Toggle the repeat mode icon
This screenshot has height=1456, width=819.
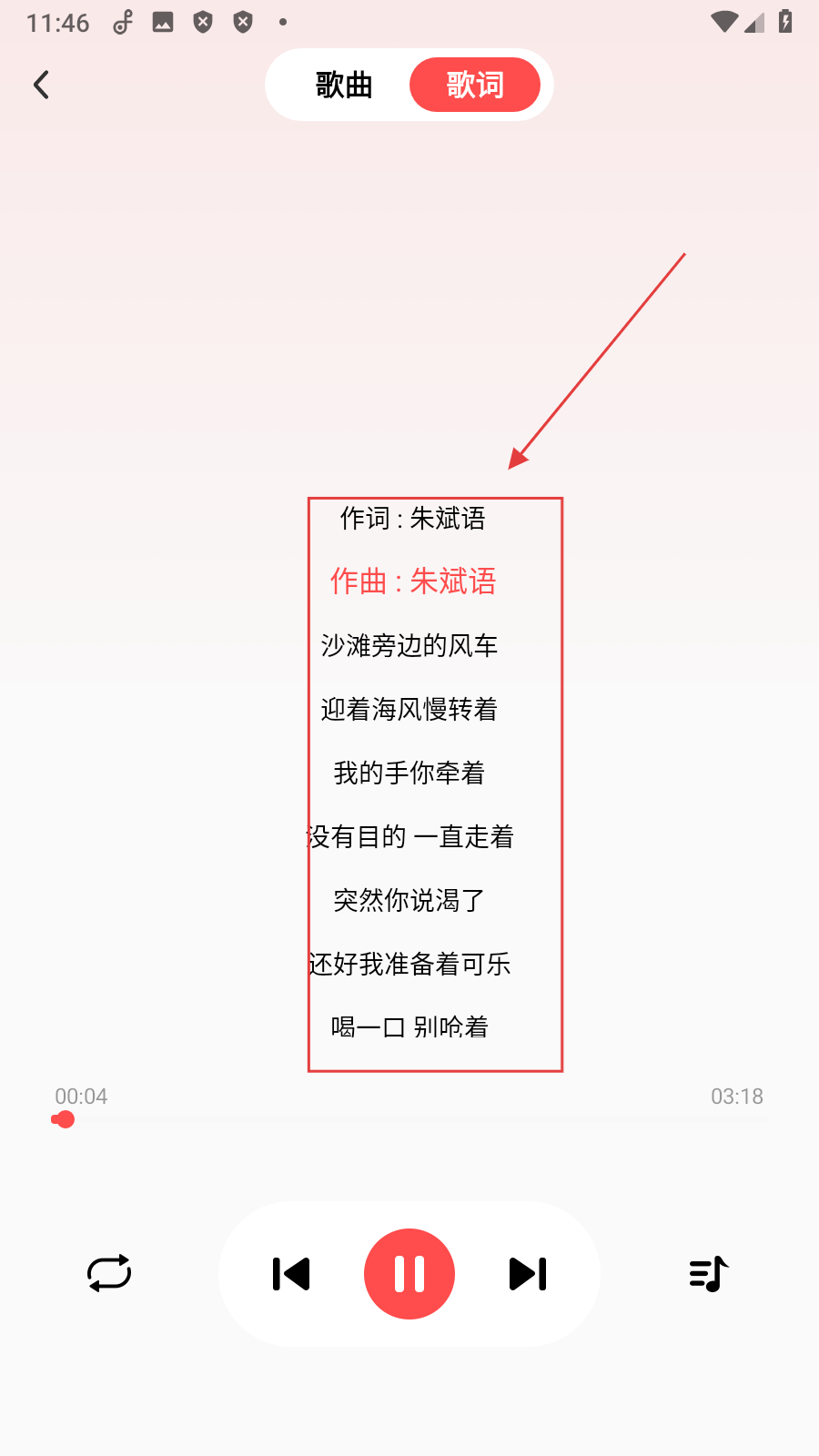109,1273
